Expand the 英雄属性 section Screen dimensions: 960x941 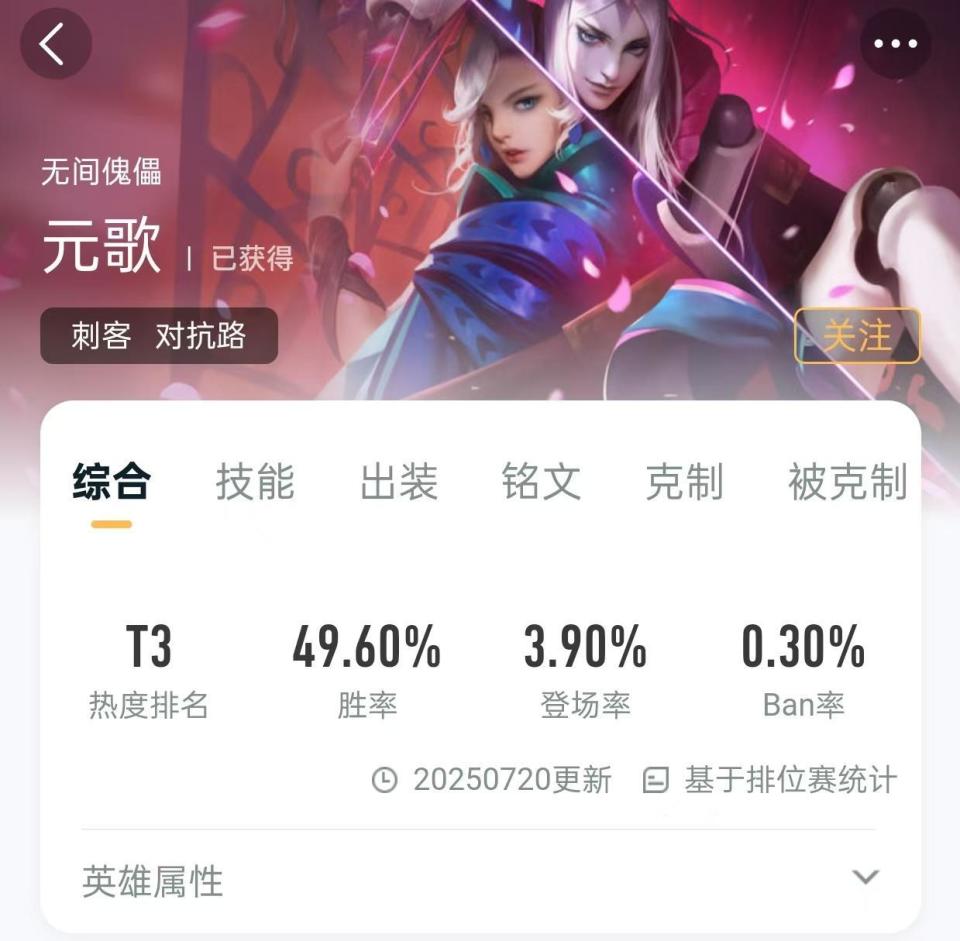coord(864,878)
